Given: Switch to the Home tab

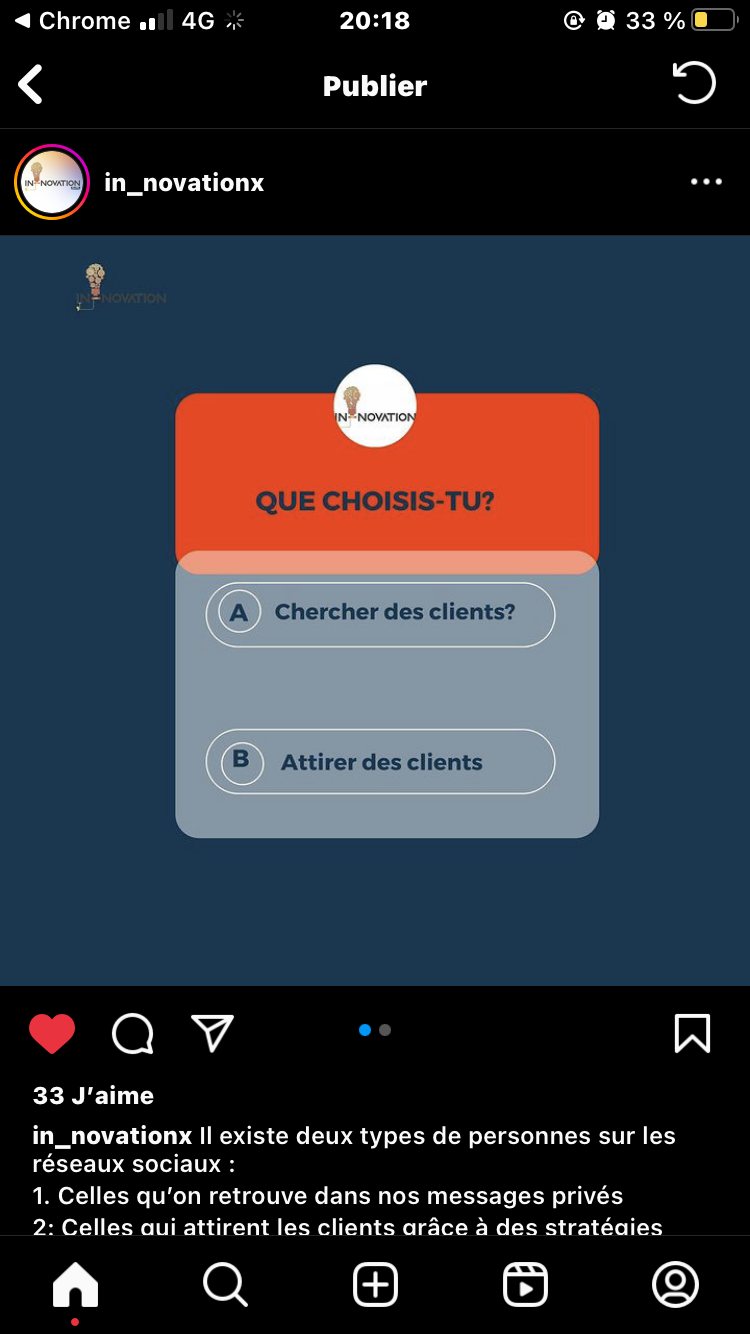Looking at the screenshot, I should pos(76,1284).
